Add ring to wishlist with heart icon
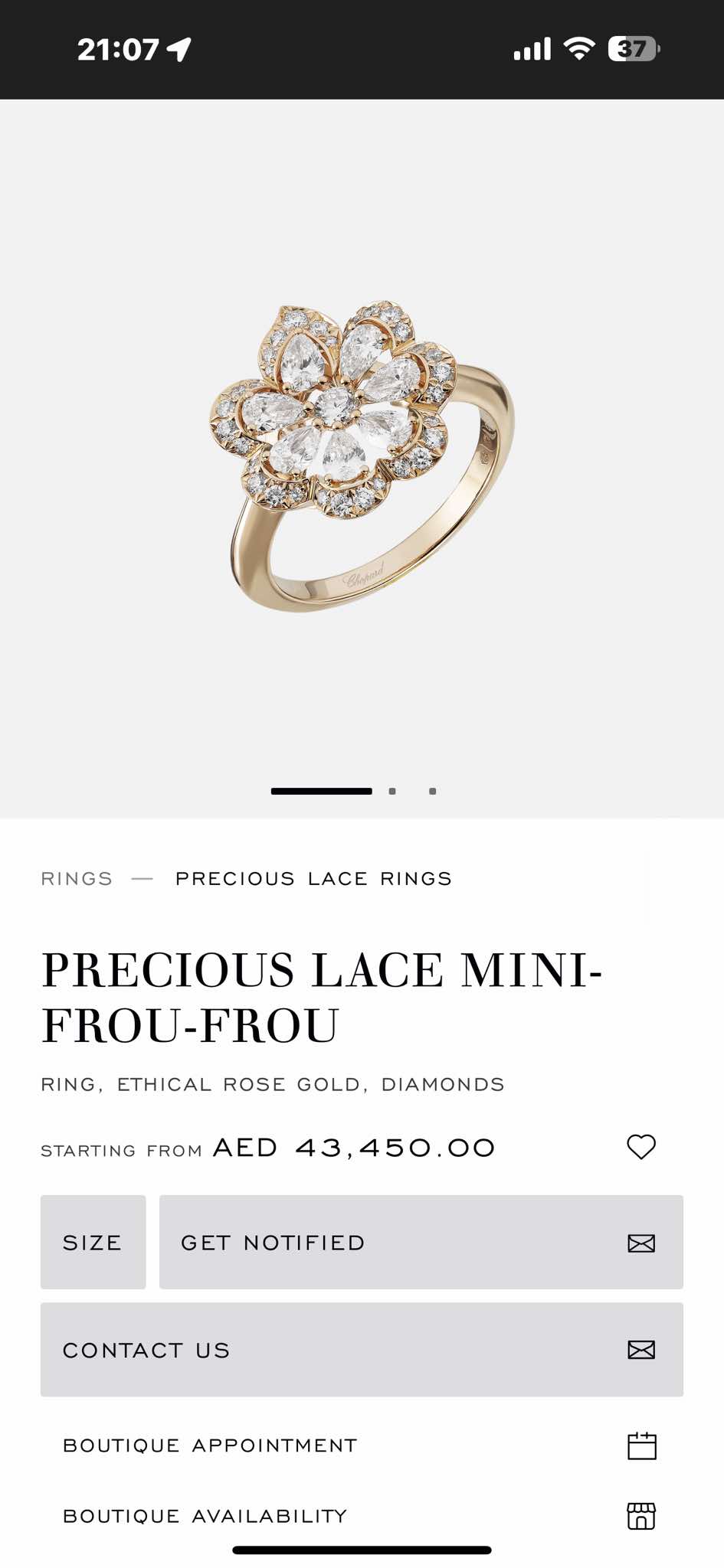Screen dimensions: 724x1568 tap(640, 1147)
